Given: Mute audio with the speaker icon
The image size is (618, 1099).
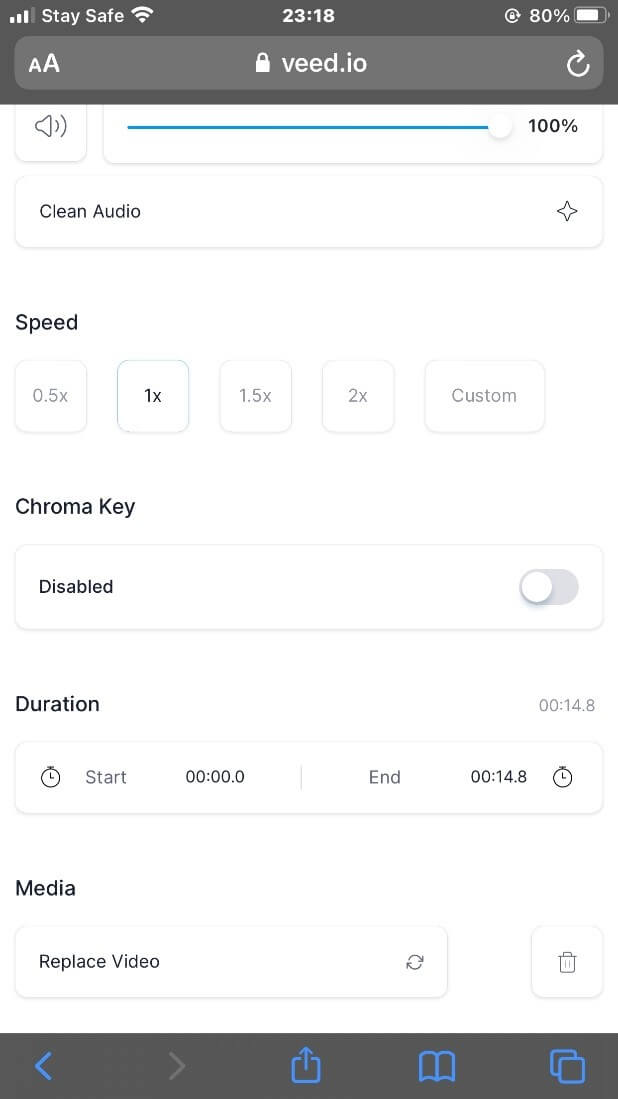Looking at the screenshot, I should 51,127.
